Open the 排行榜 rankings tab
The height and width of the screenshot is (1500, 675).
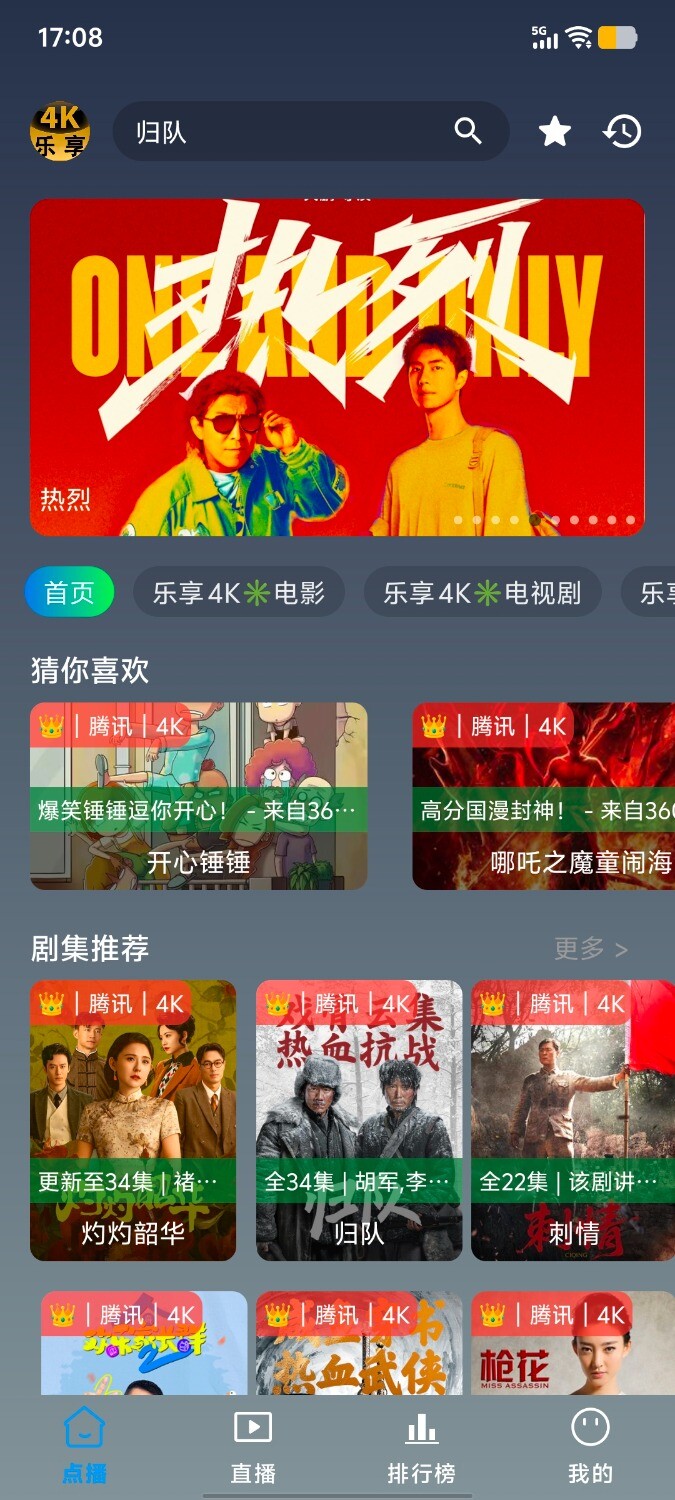pos(421,1445)
